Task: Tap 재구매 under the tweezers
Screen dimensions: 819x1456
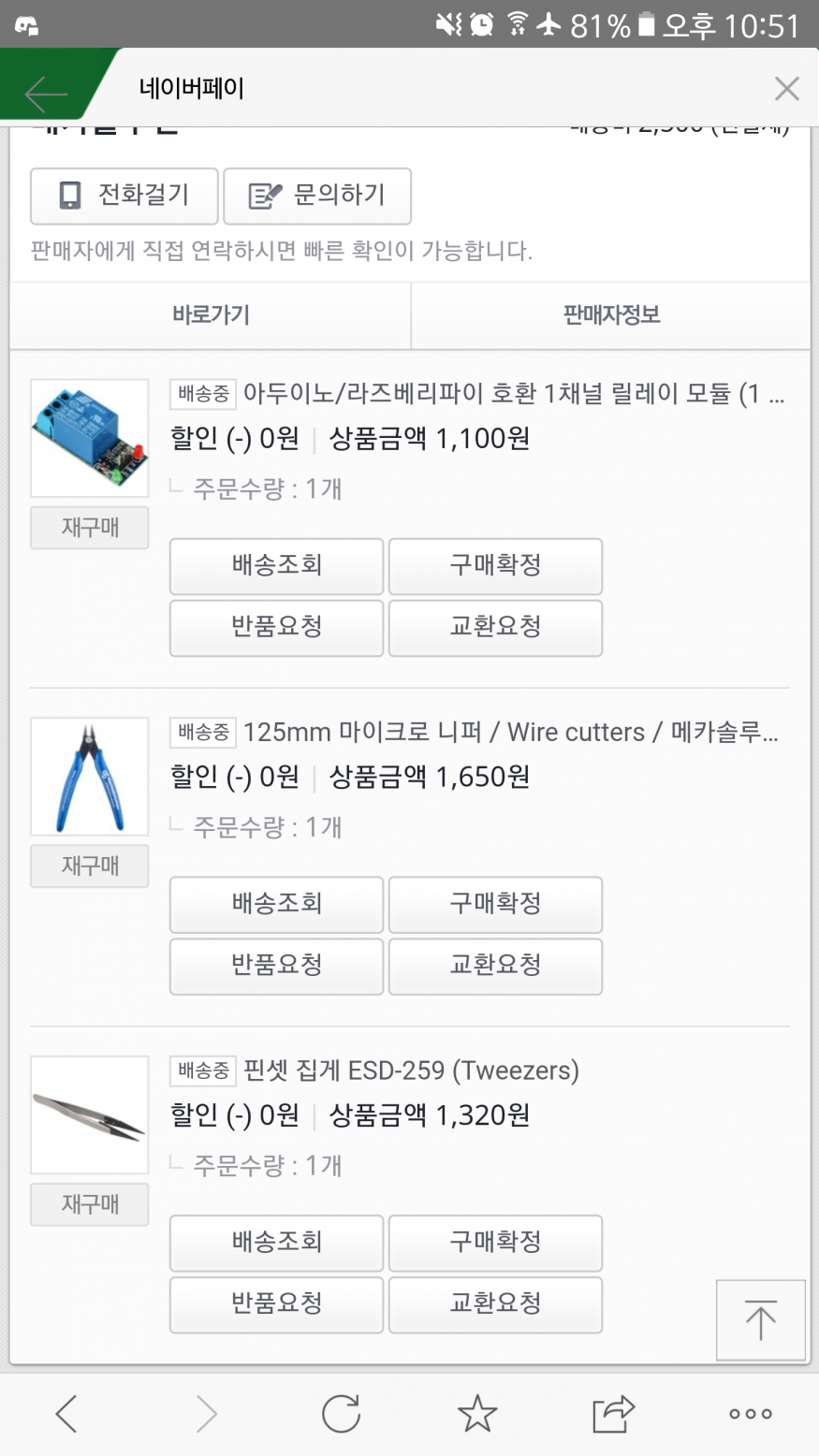Action: tap(90, 1204)
